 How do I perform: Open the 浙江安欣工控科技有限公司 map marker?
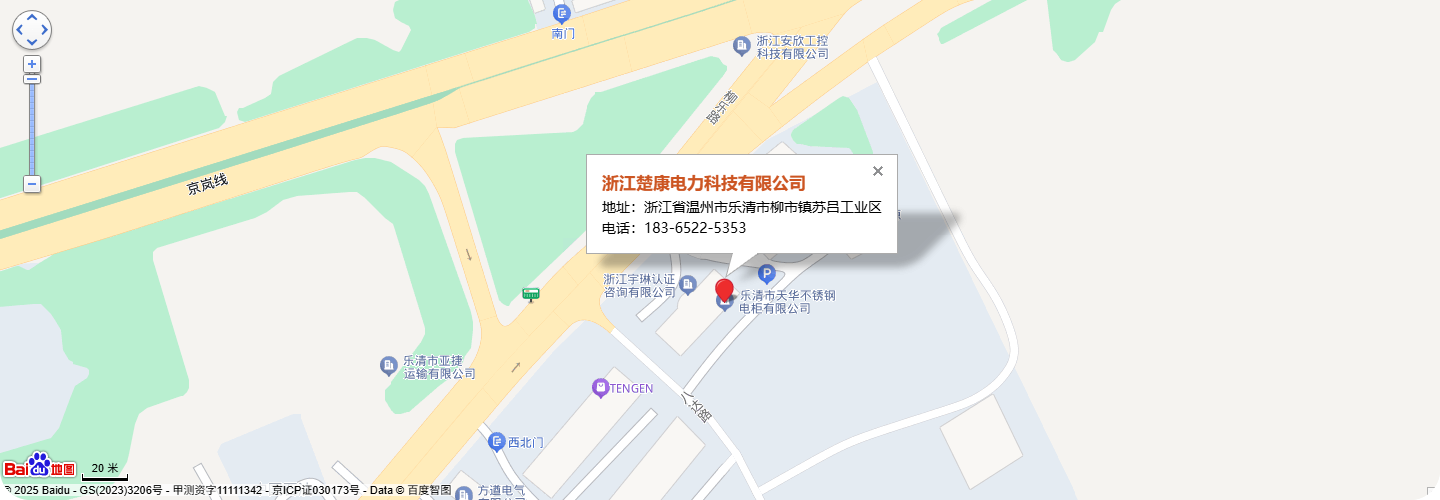click(741, 46)
